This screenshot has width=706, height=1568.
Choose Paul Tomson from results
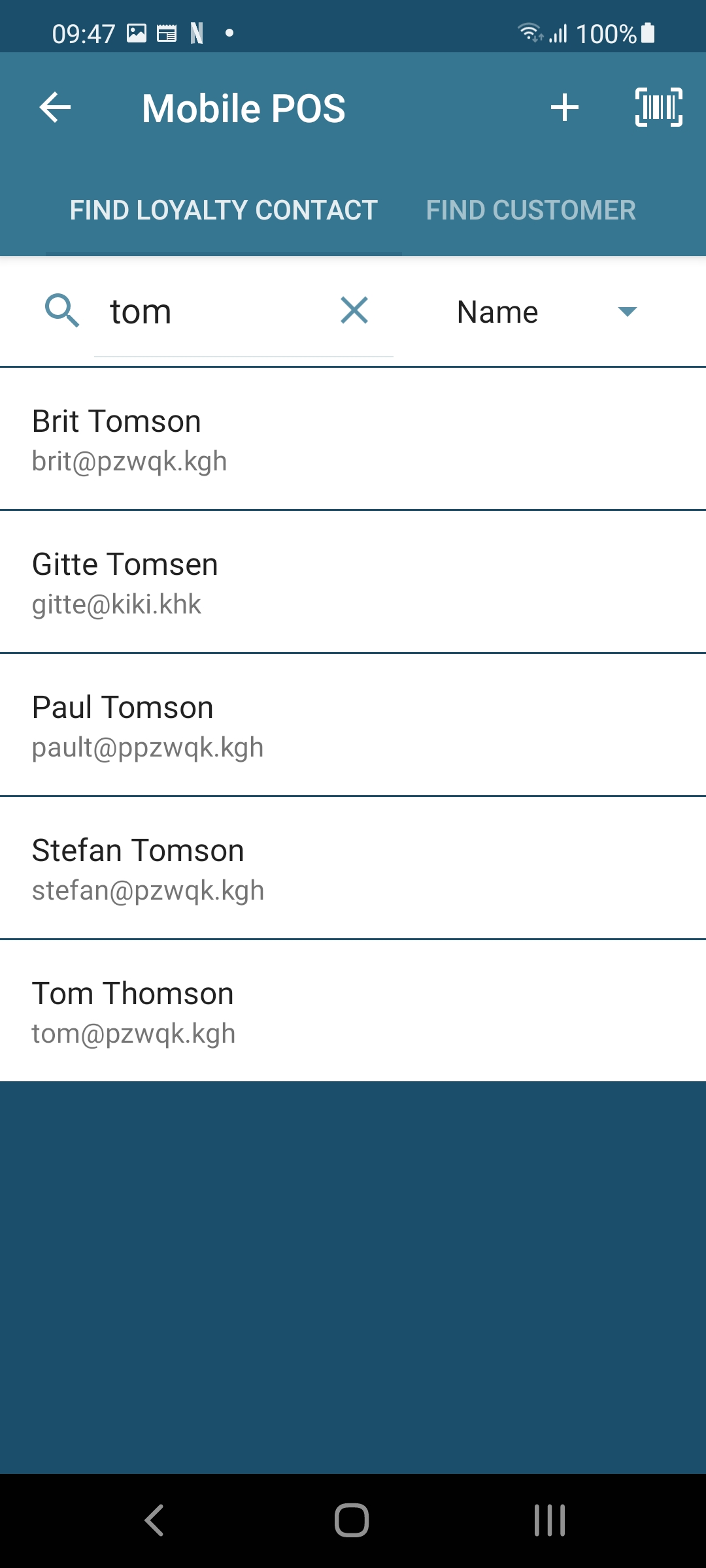coord(353,725)
